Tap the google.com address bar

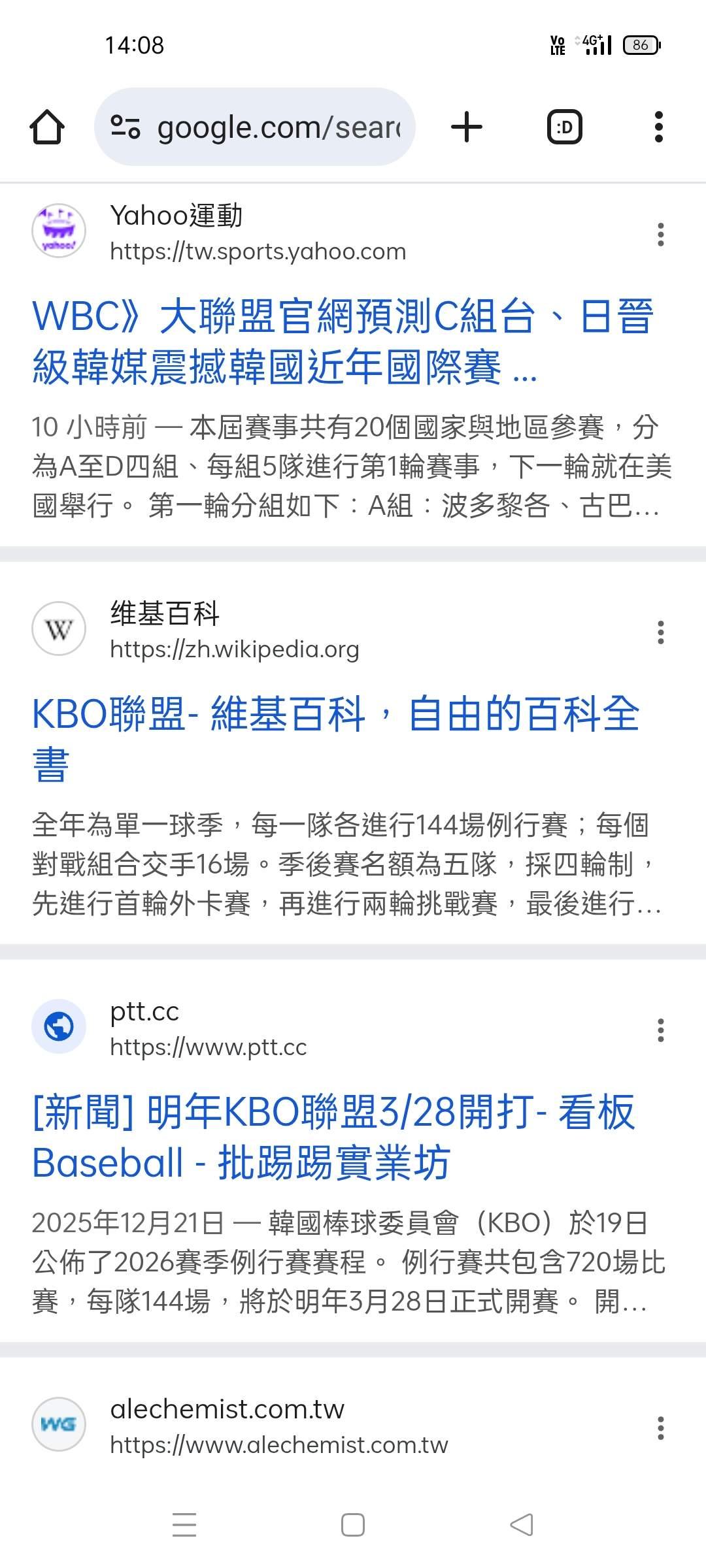click(x=255, y=127)
